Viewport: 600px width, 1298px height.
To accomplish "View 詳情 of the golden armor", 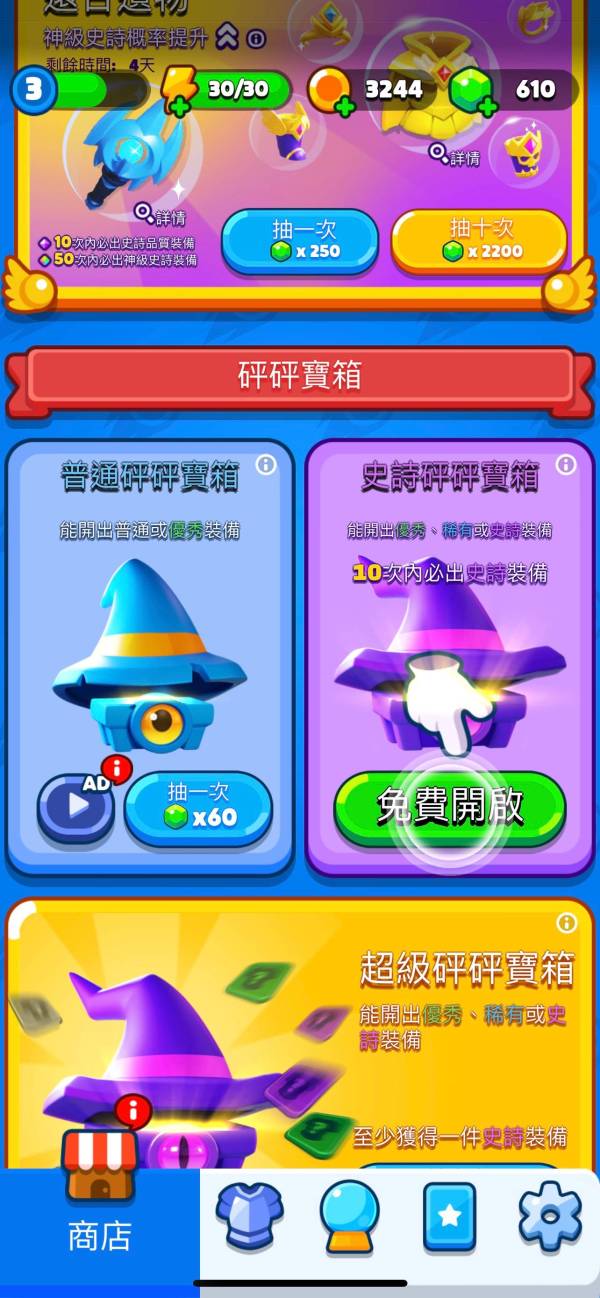I will 455,155.
